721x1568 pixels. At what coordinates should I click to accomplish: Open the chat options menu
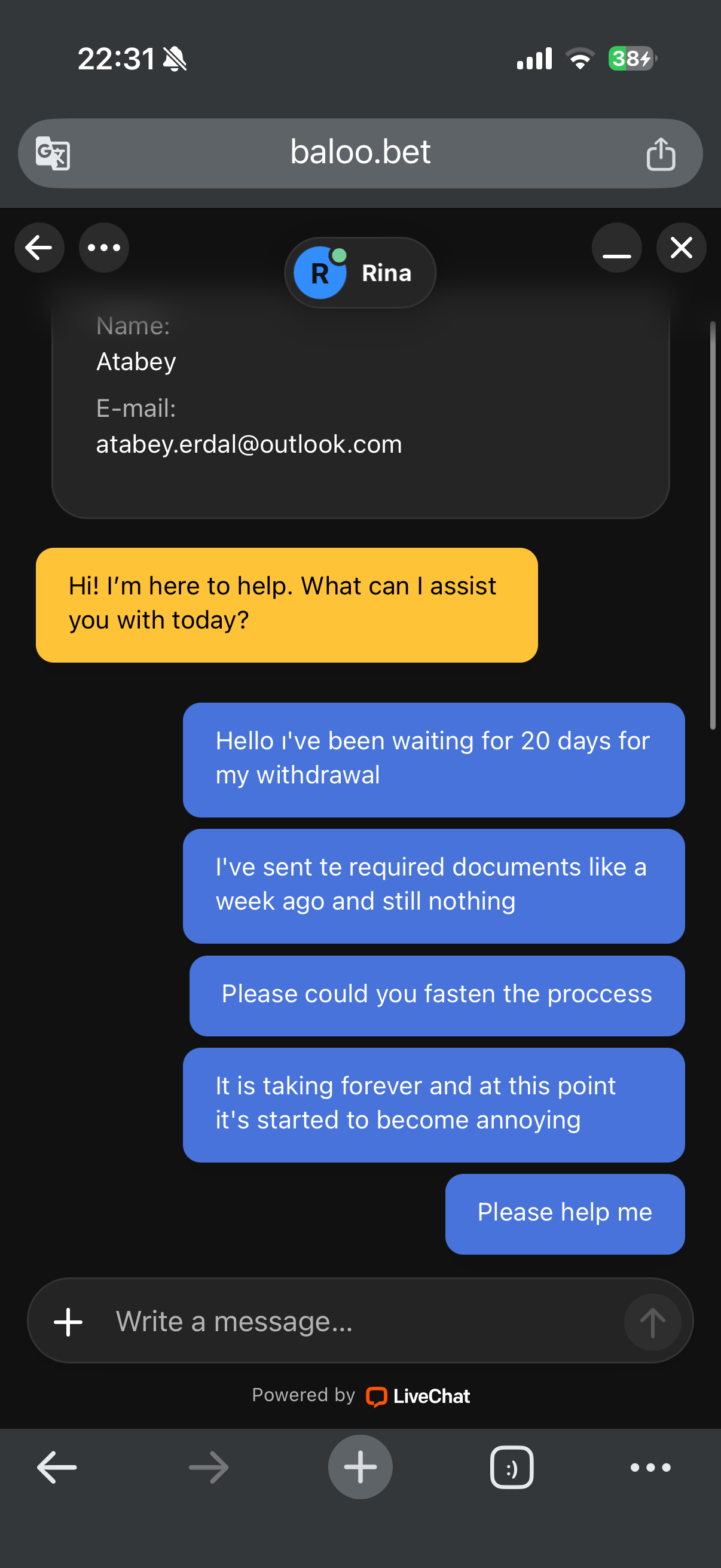[103, 248]
